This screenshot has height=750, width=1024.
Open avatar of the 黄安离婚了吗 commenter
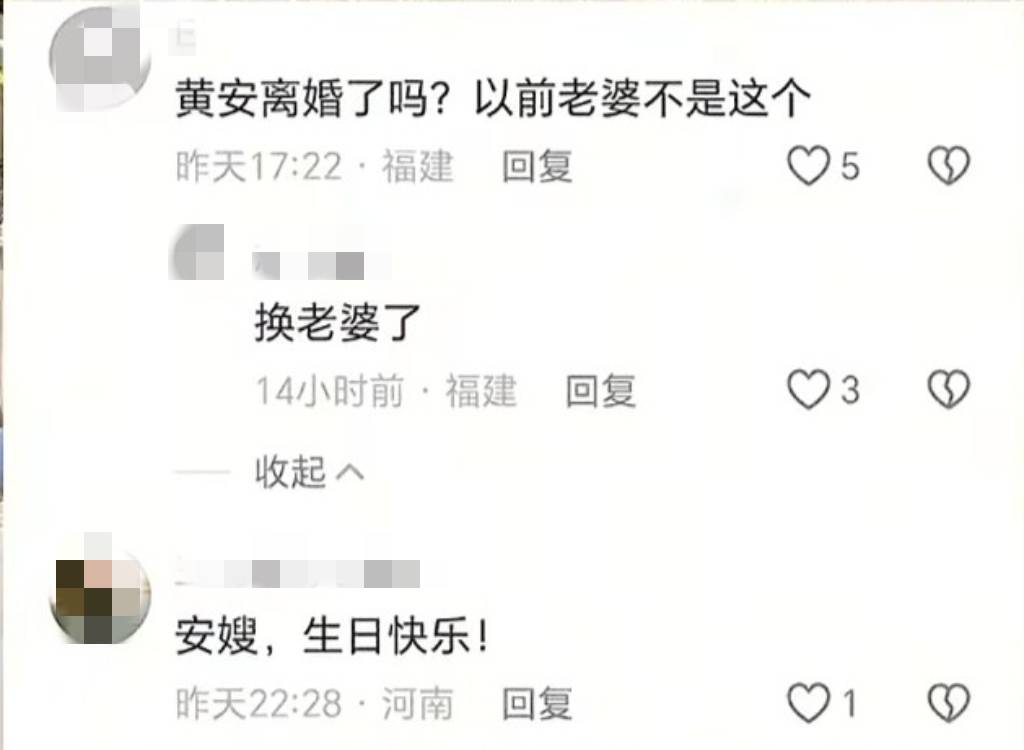pos(100,55)
